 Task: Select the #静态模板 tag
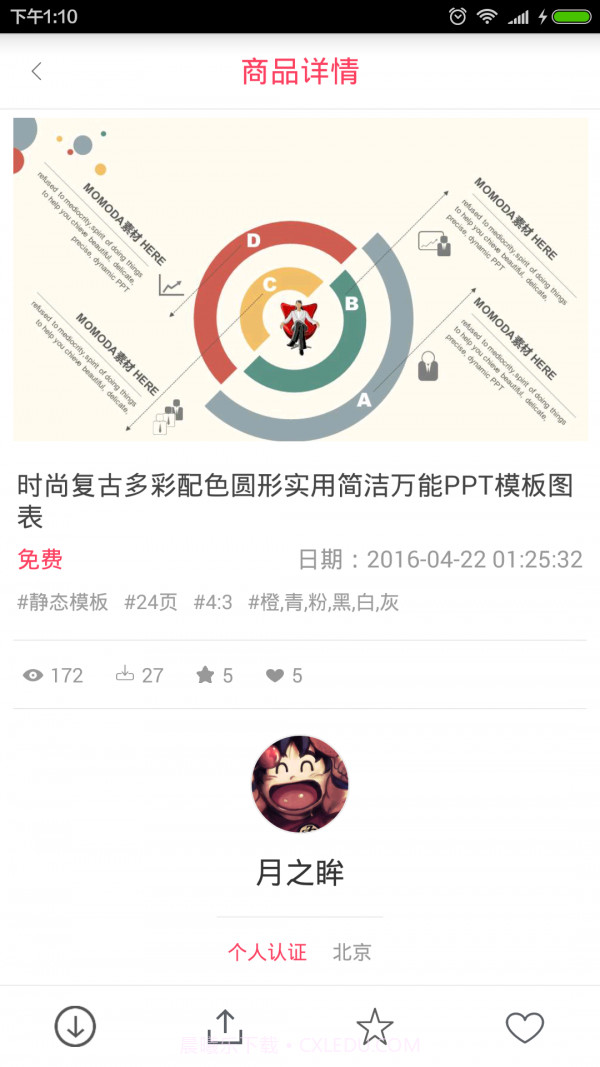point(63,602)
